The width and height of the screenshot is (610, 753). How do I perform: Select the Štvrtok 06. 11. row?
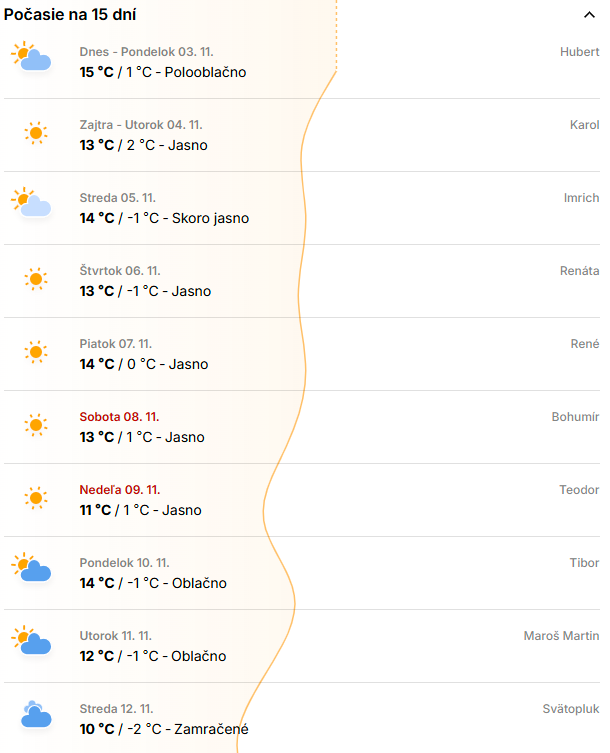click(x=300, y=281)
